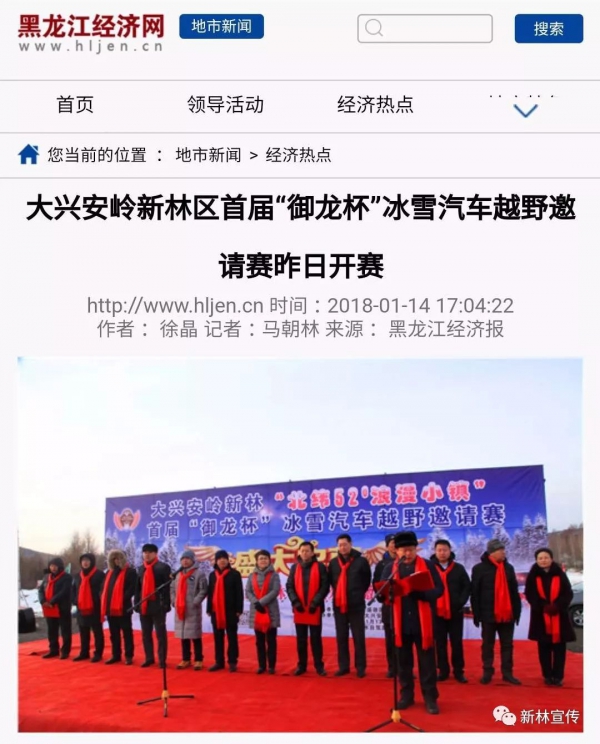The image size is (600, 744).
Task: Switch to the 领导活动 tab
Action: pyautogui.click(x=225, y=104)
